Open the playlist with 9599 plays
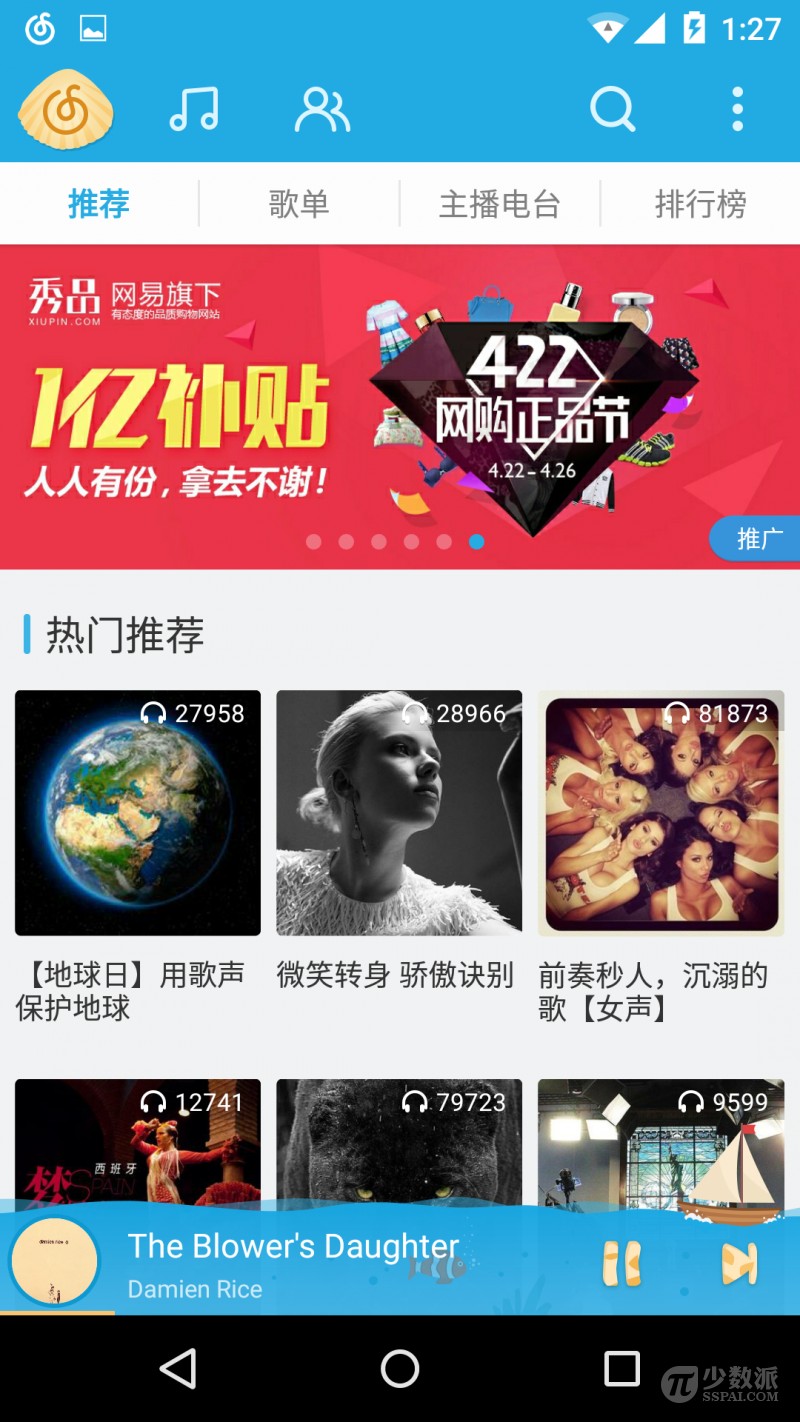Image resolution: width=800 pixels, height=1422 pixels. point(661,1140)
